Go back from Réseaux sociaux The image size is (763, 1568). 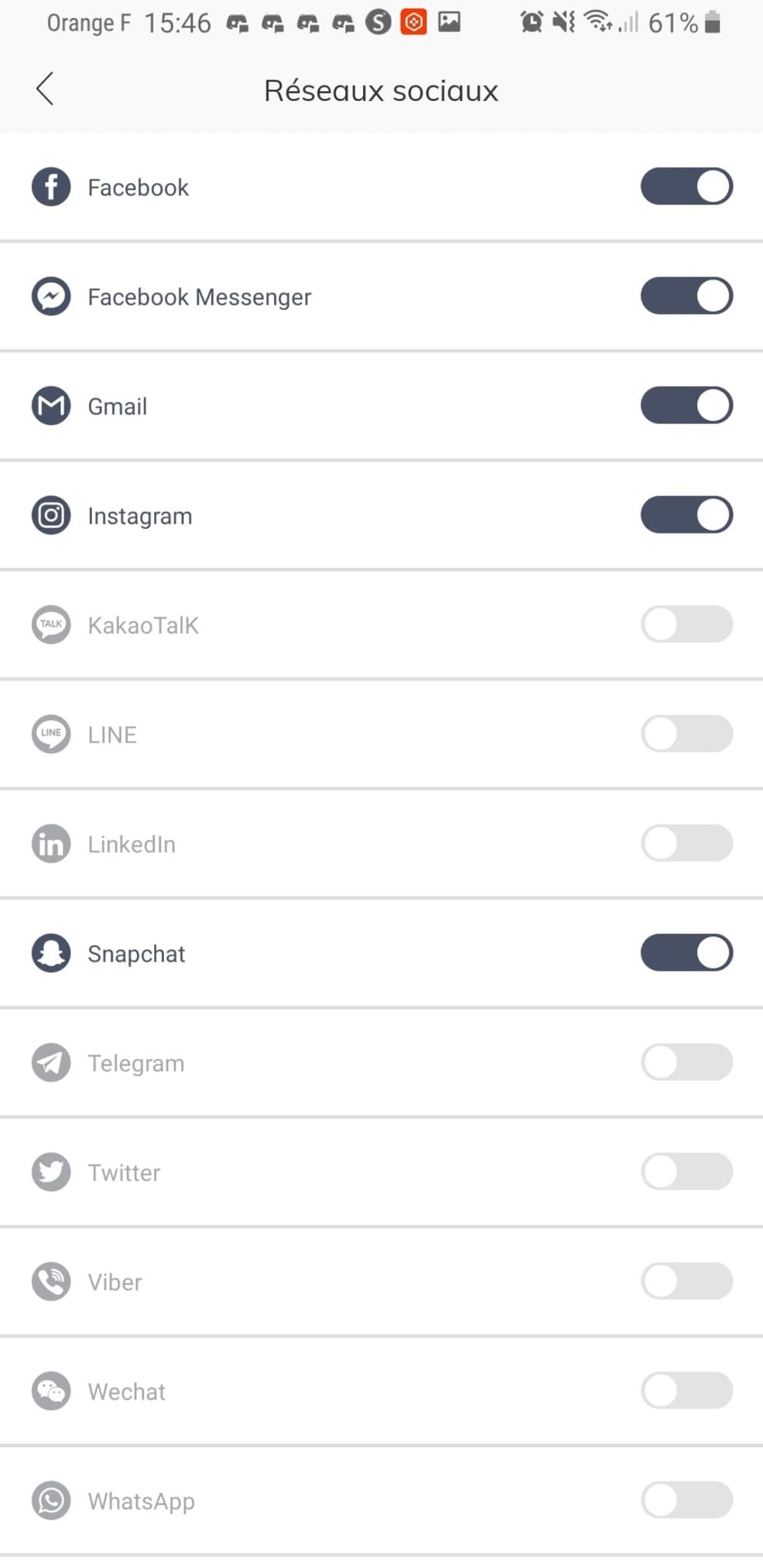[45, 89]
